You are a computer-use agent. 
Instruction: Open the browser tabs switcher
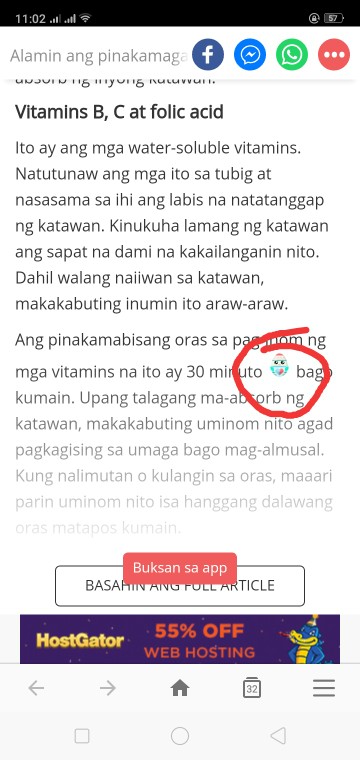coord(251,688)
